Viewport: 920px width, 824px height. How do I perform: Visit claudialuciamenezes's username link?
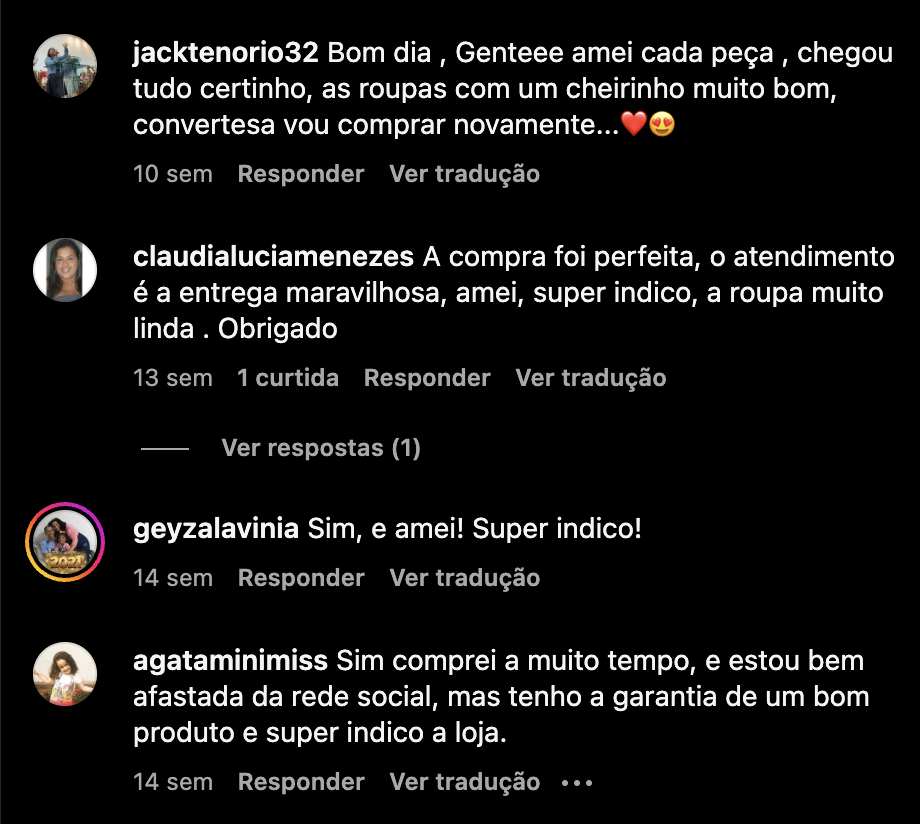tap(273, 257)
